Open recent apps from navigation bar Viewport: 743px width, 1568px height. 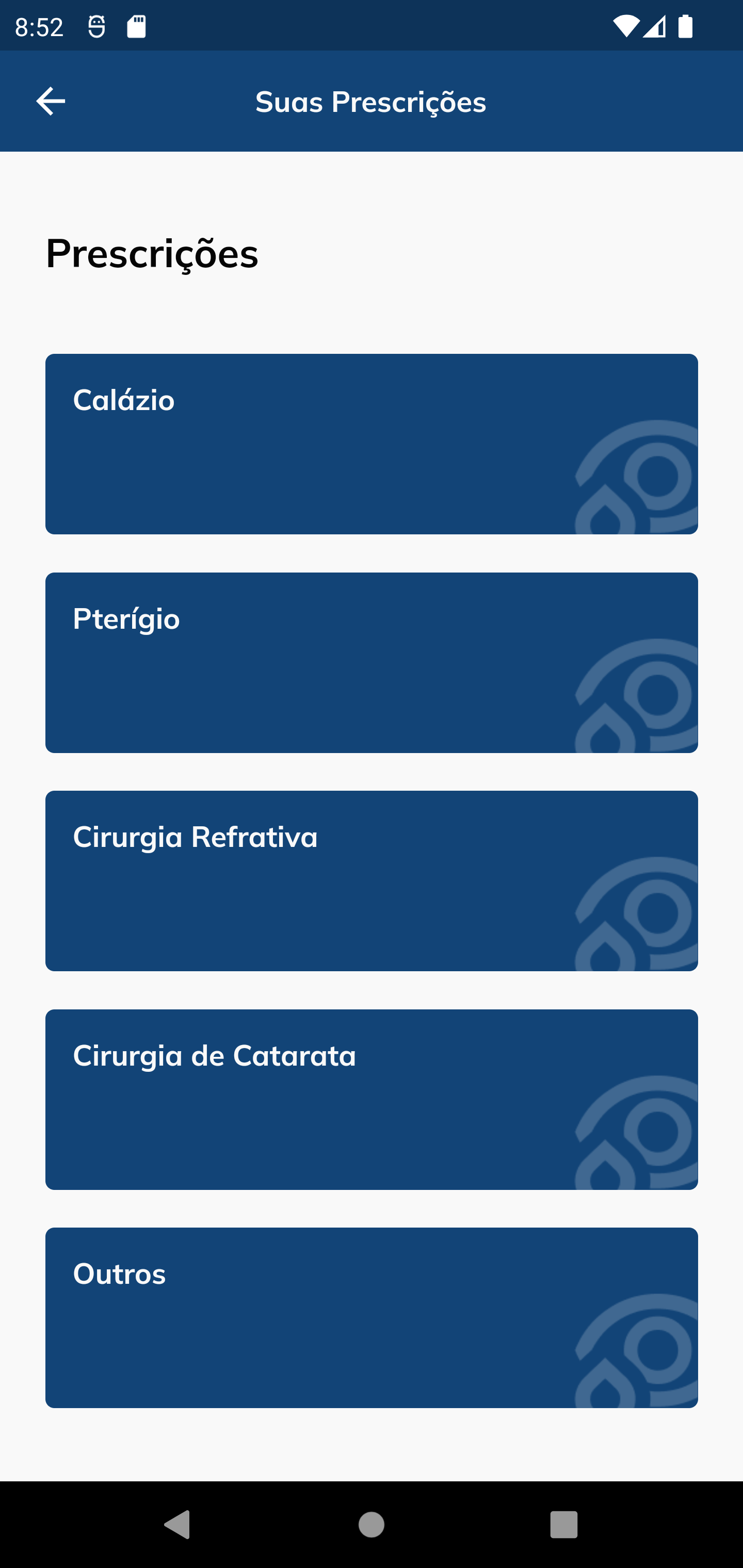564,1525
